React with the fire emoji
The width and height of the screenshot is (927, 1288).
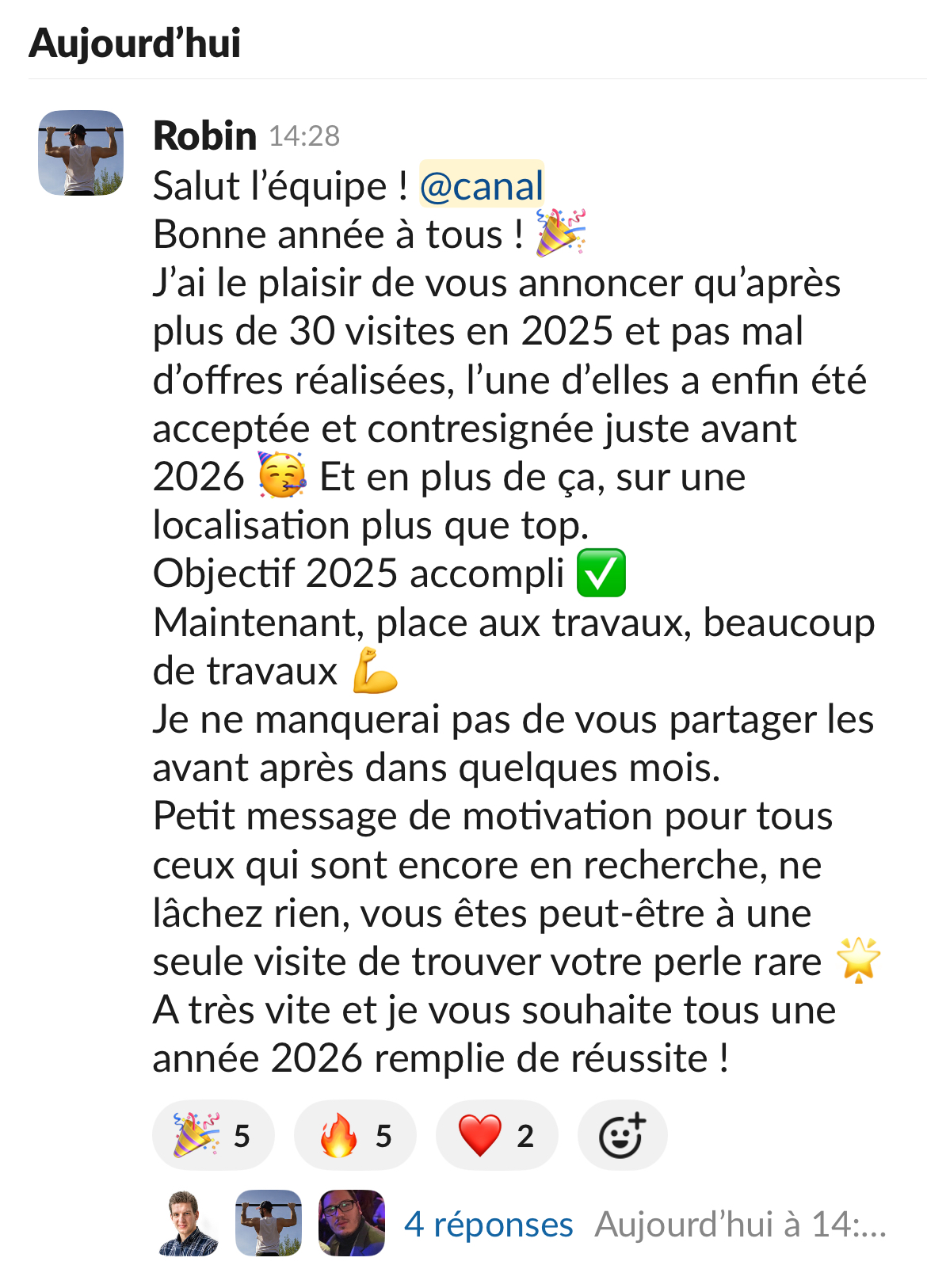click(x=354, y=1135)
